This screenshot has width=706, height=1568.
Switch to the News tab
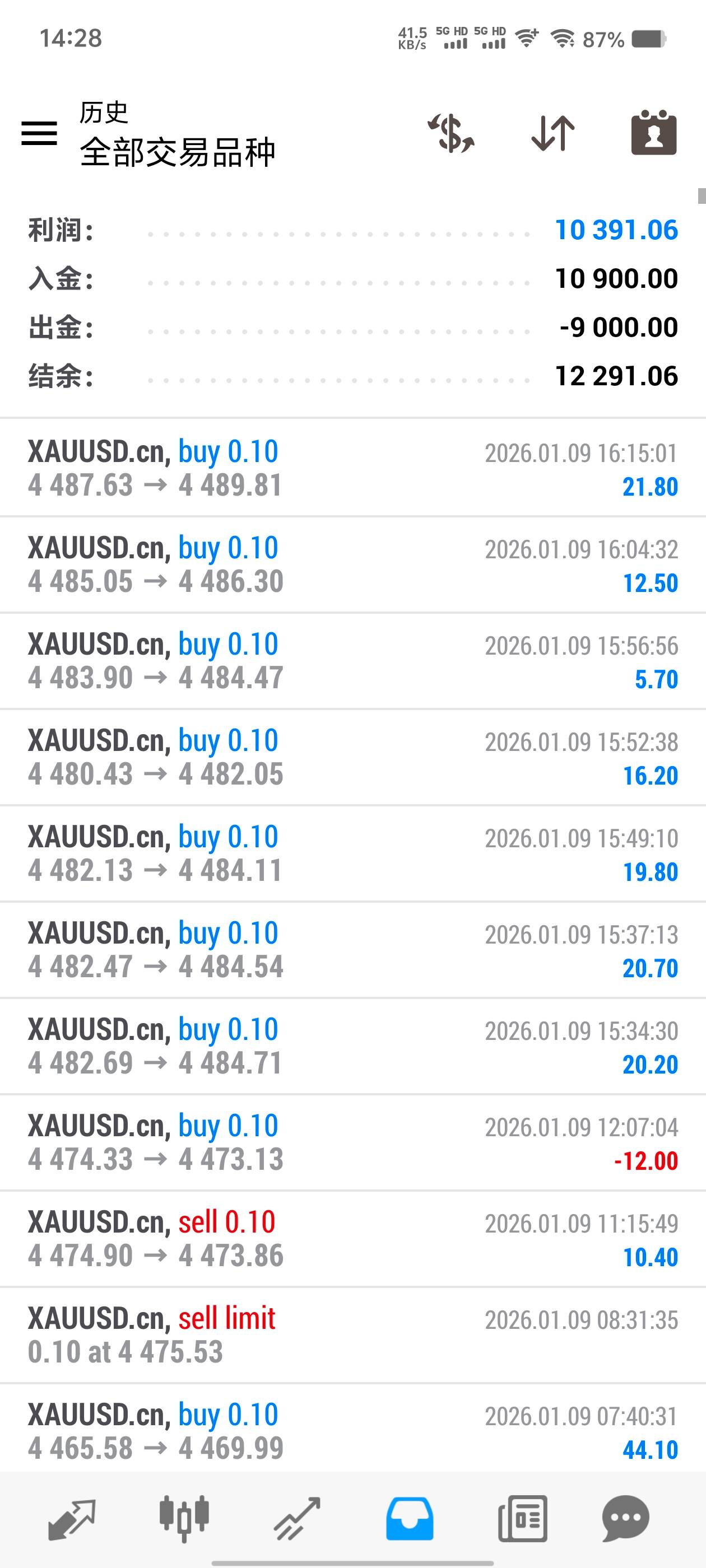pyautogui.click(x=522, y=1519)
